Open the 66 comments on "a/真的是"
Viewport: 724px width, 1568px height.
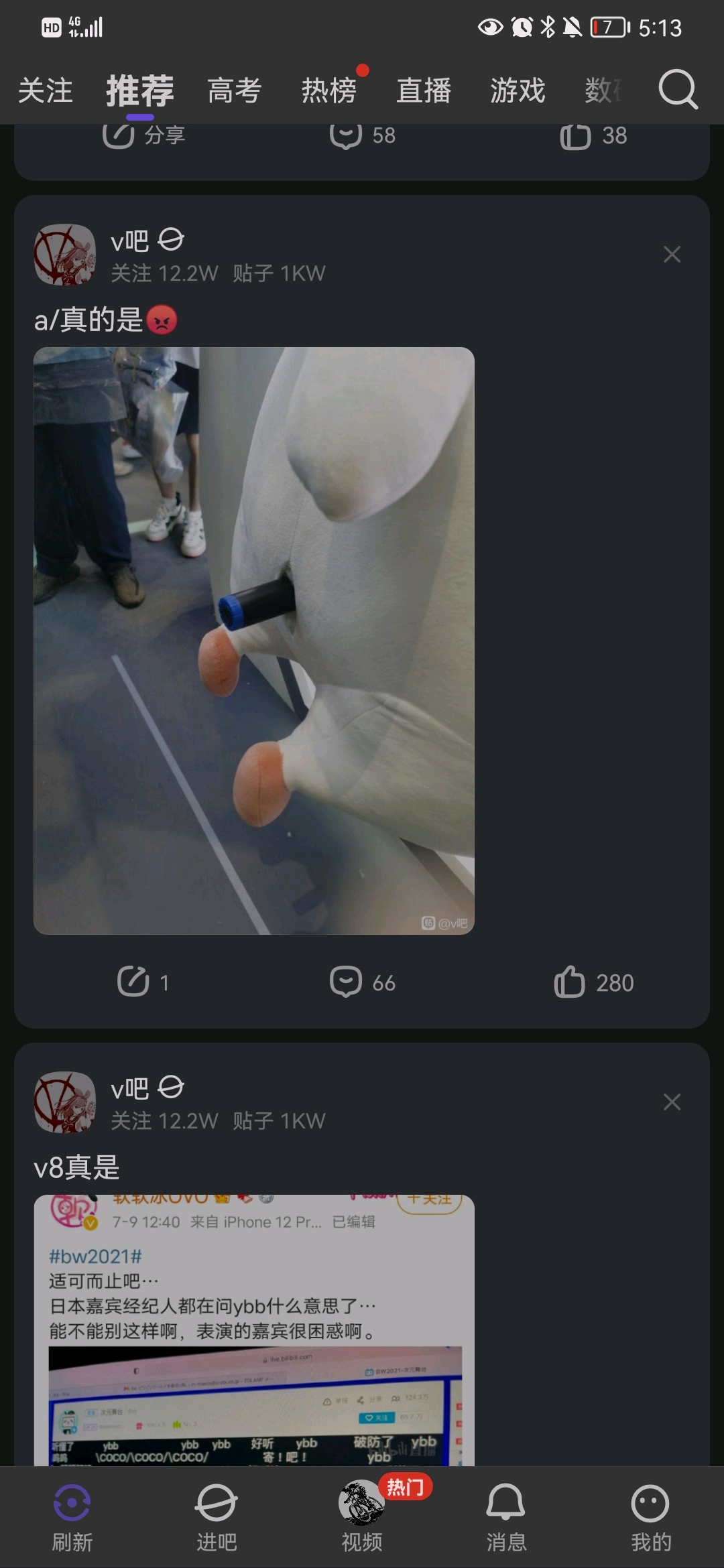[x=363, y=982]
